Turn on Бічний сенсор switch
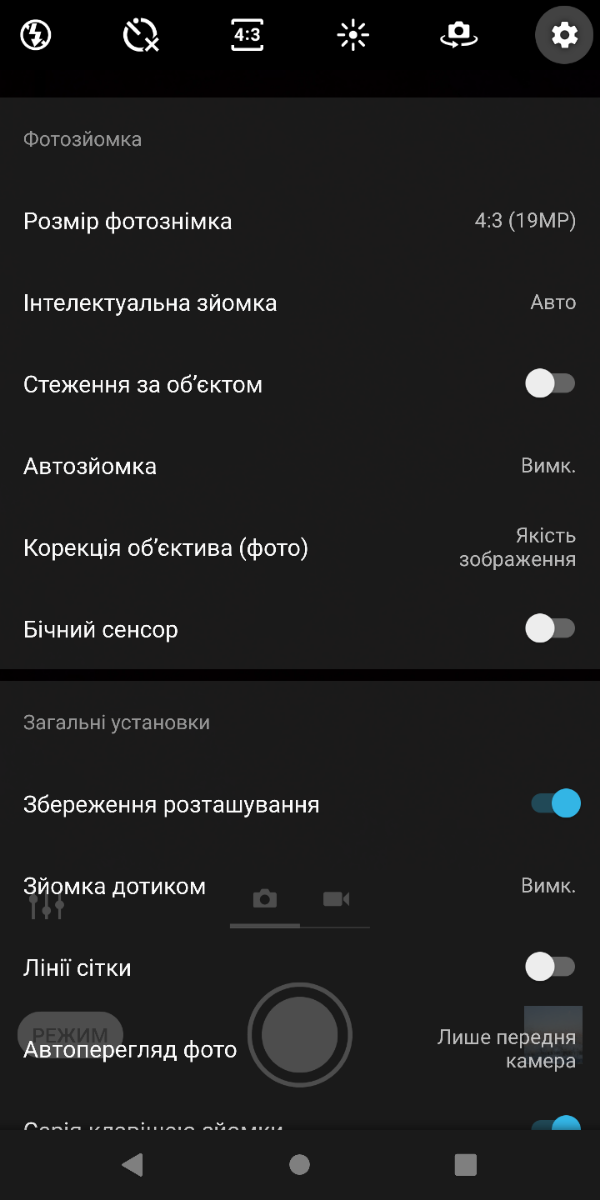Viewport: 600px width, 1200px height. (x=551, y=629)
